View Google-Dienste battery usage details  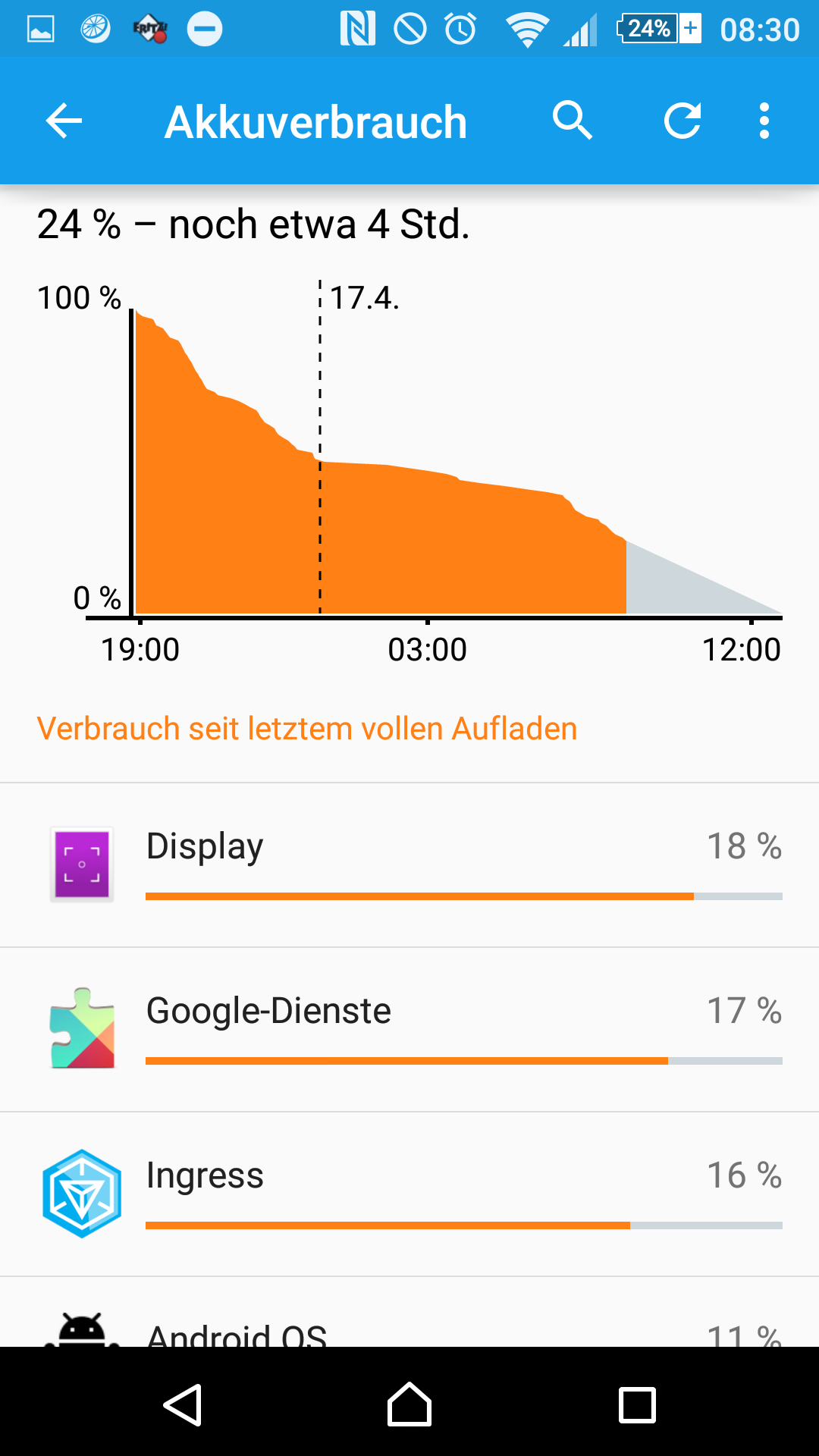click(409, 1030)
